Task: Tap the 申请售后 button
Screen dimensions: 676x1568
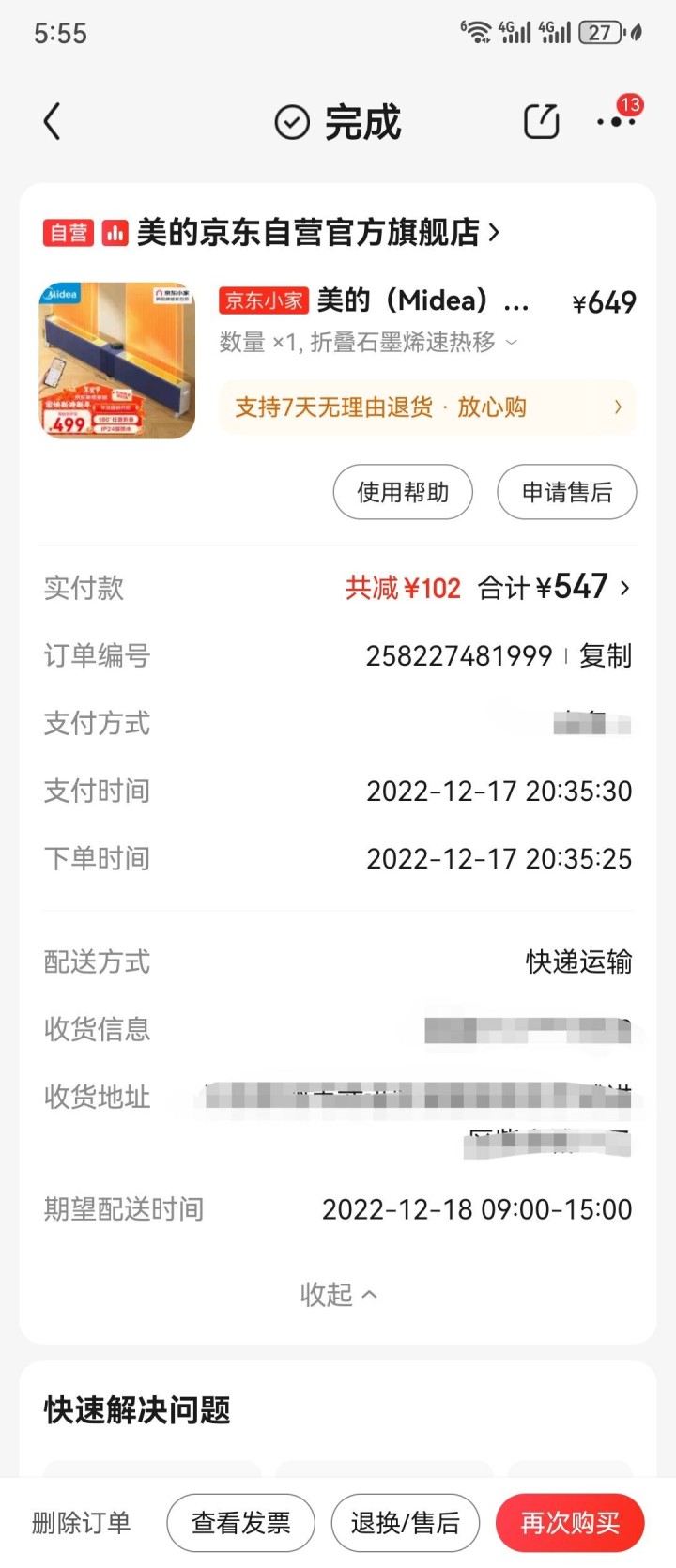Action: [x=566, y=492]
